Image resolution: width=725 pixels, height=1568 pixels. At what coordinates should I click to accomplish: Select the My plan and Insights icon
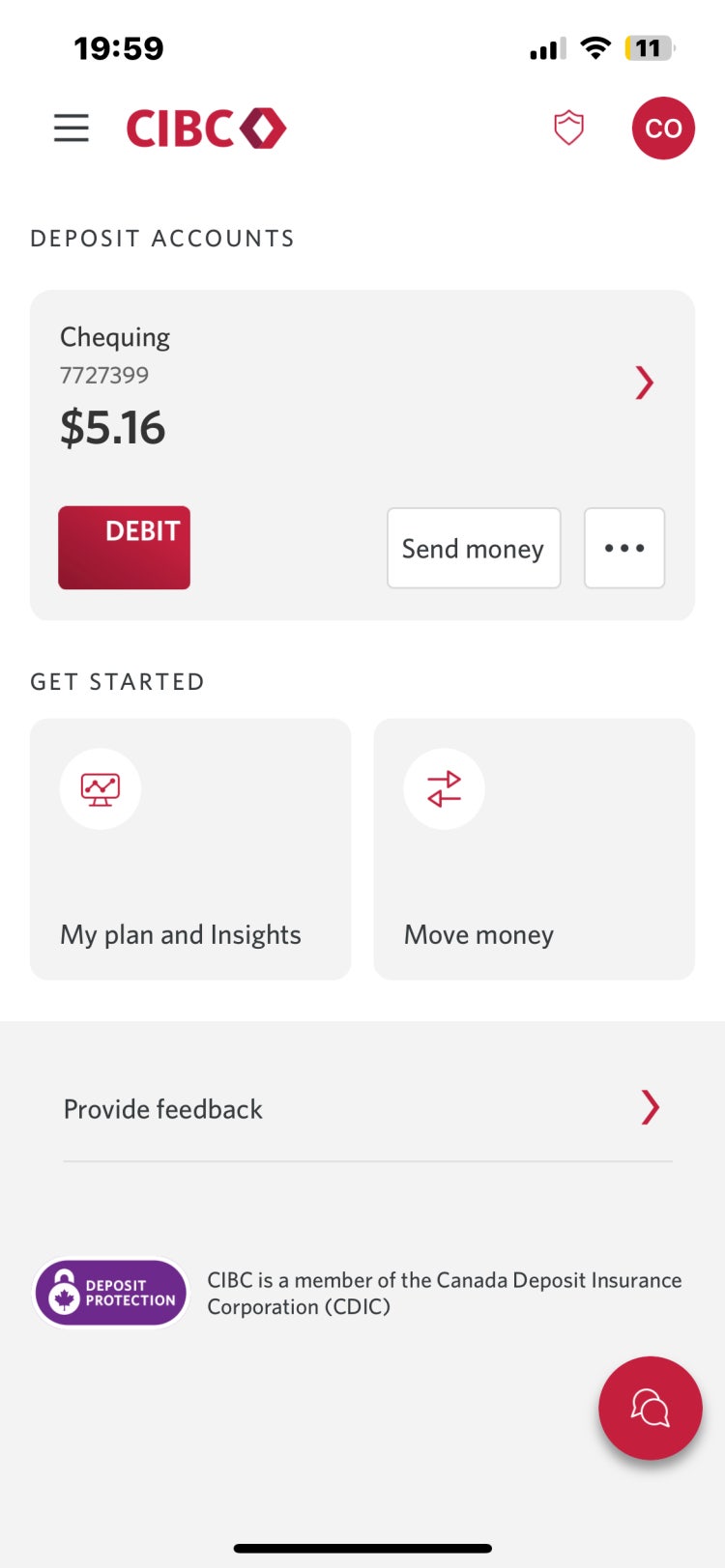coord(101,788)
